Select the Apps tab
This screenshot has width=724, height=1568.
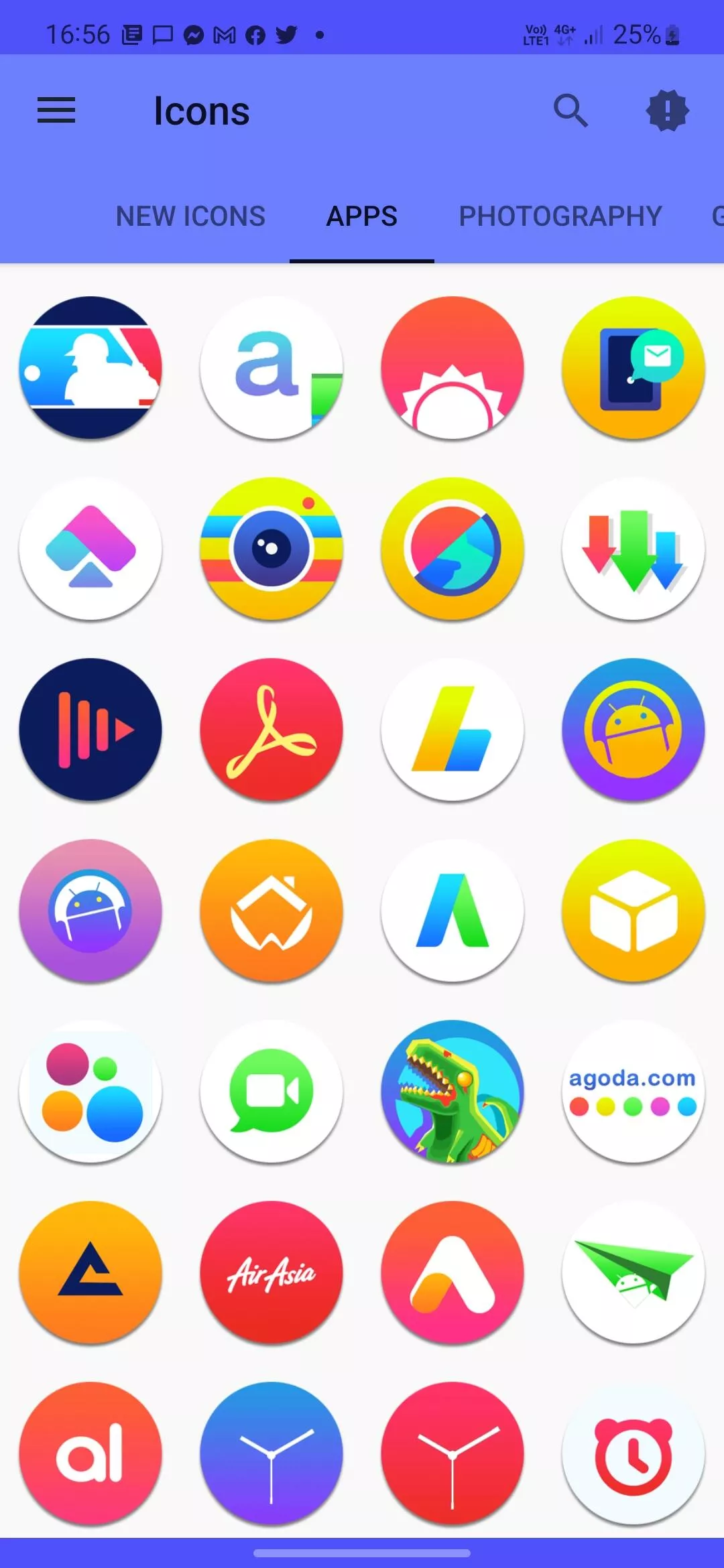[x=362, y=216]
